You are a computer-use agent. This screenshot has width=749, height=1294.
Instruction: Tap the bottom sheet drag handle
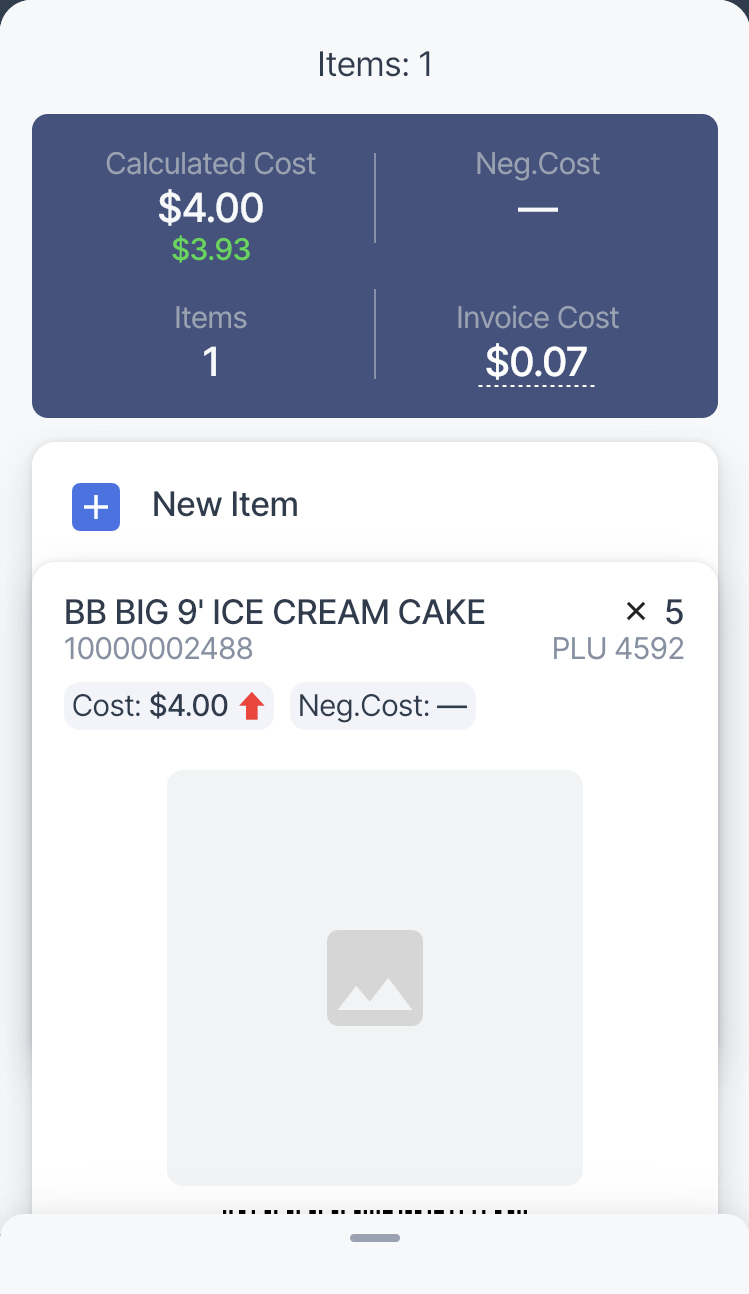[x=375, y=1238]
